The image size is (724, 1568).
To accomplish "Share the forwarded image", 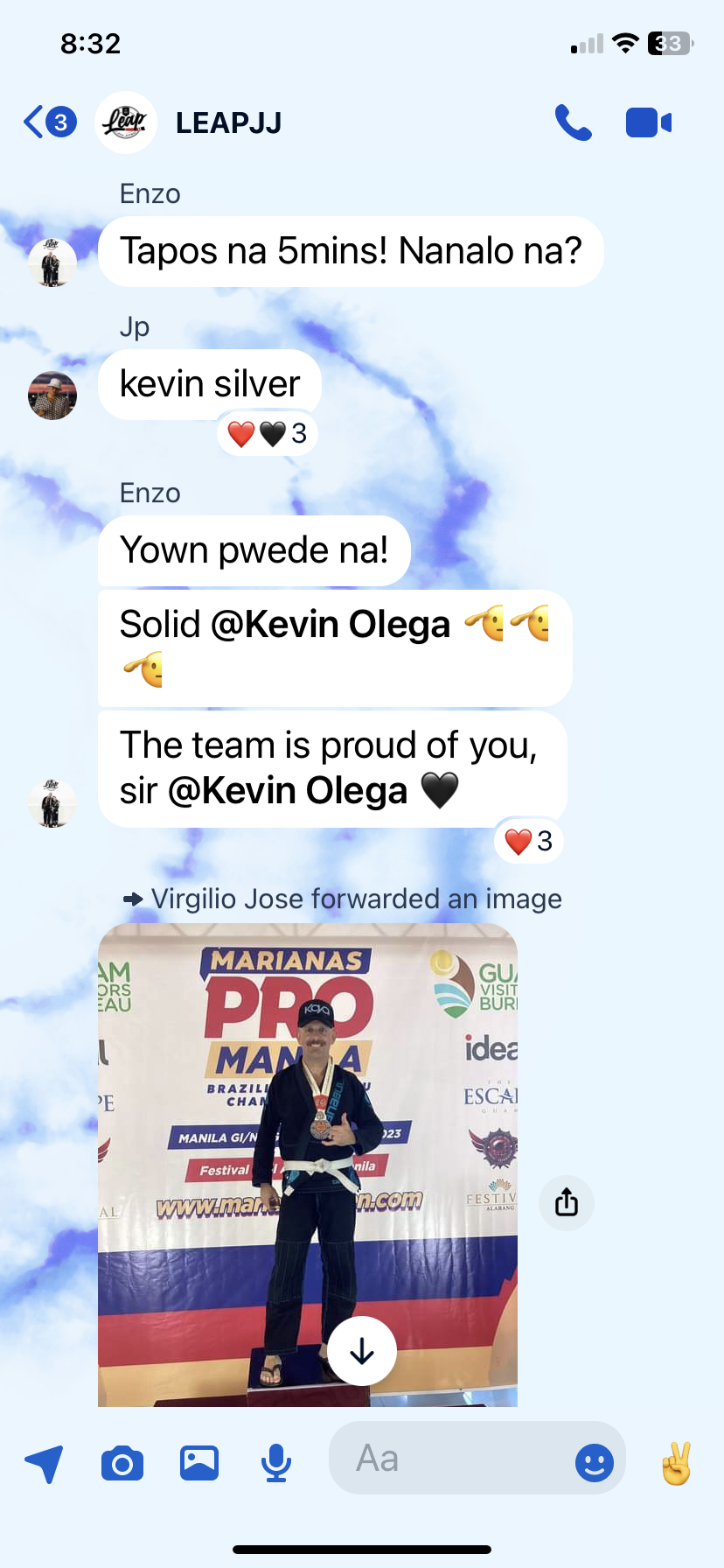I will tap(567, 1202).
